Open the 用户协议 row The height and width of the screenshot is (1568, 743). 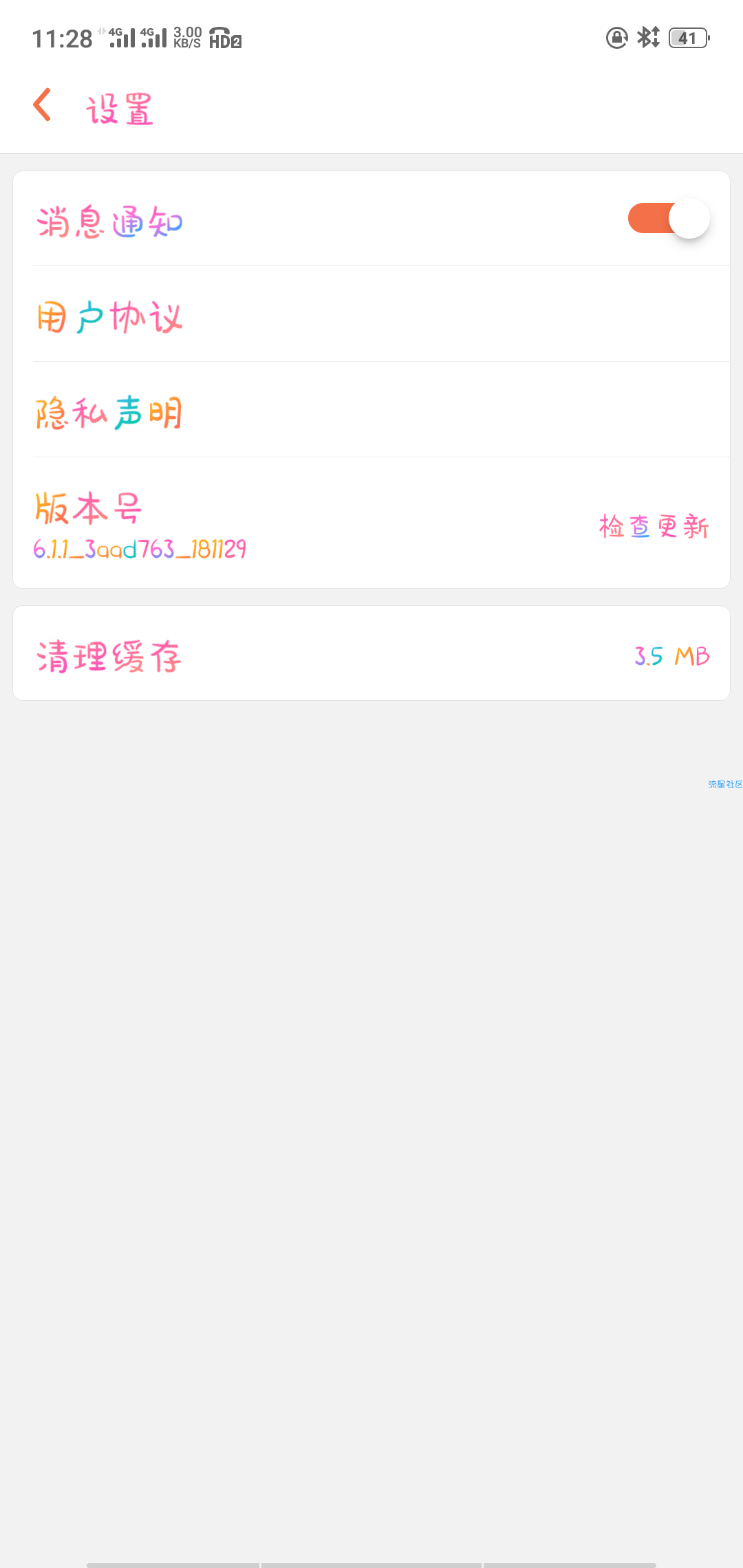(371, 314)
